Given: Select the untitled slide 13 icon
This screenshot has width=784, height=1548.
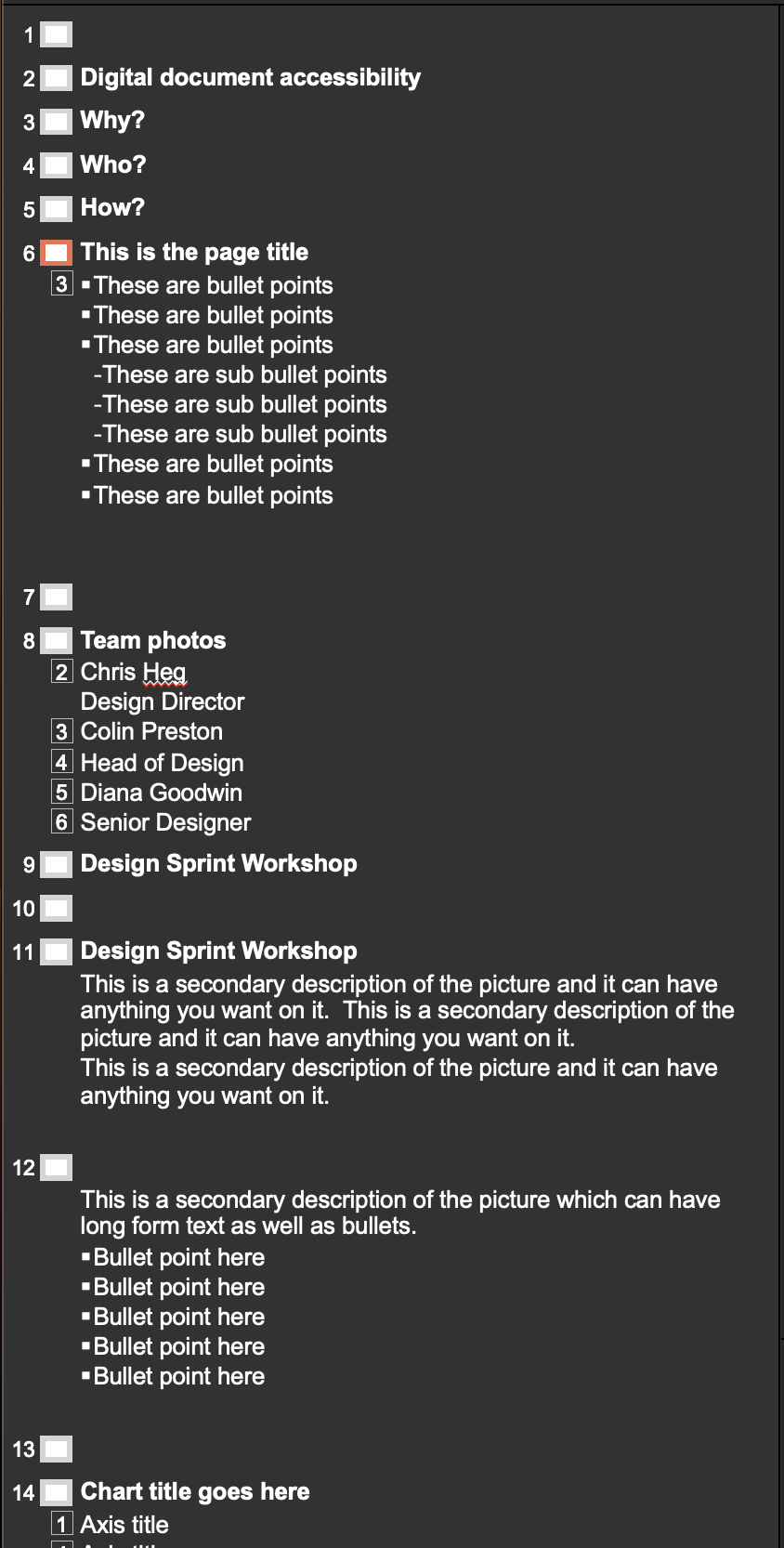Looking at the screenshot, I should 57,1449.
